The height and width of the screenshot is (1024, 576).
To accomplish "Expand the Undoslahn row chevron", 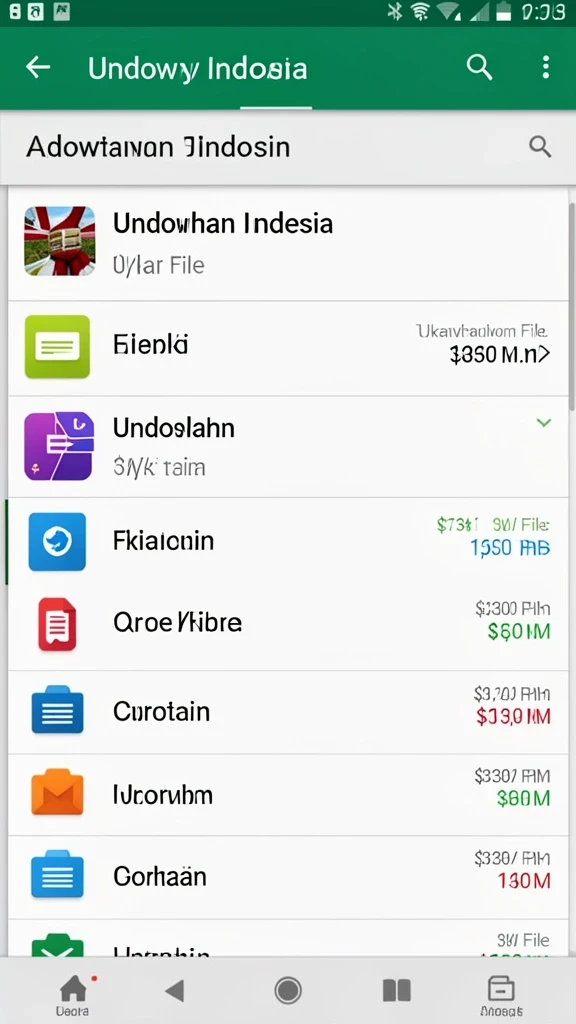I will tap(543, 423).
